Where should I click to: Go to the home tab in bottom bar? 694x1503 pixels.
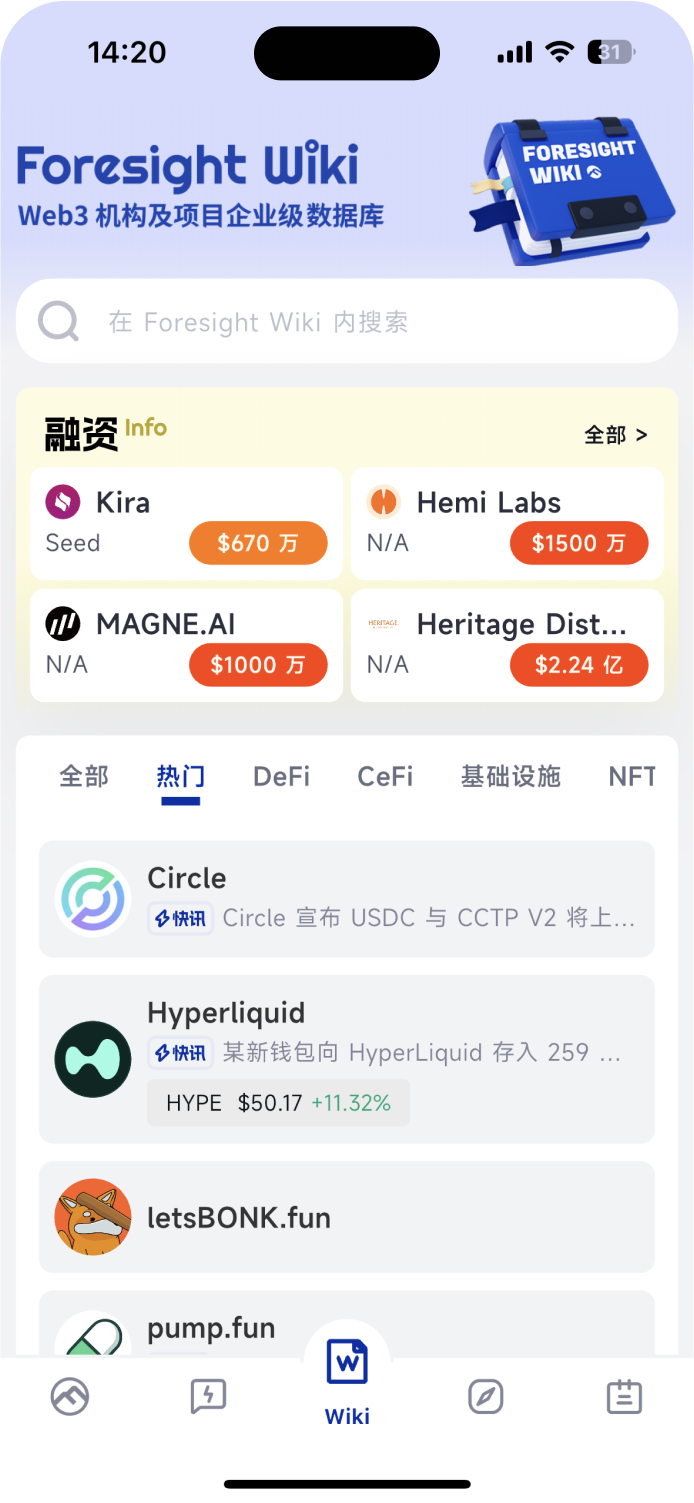pos(70,1396)
